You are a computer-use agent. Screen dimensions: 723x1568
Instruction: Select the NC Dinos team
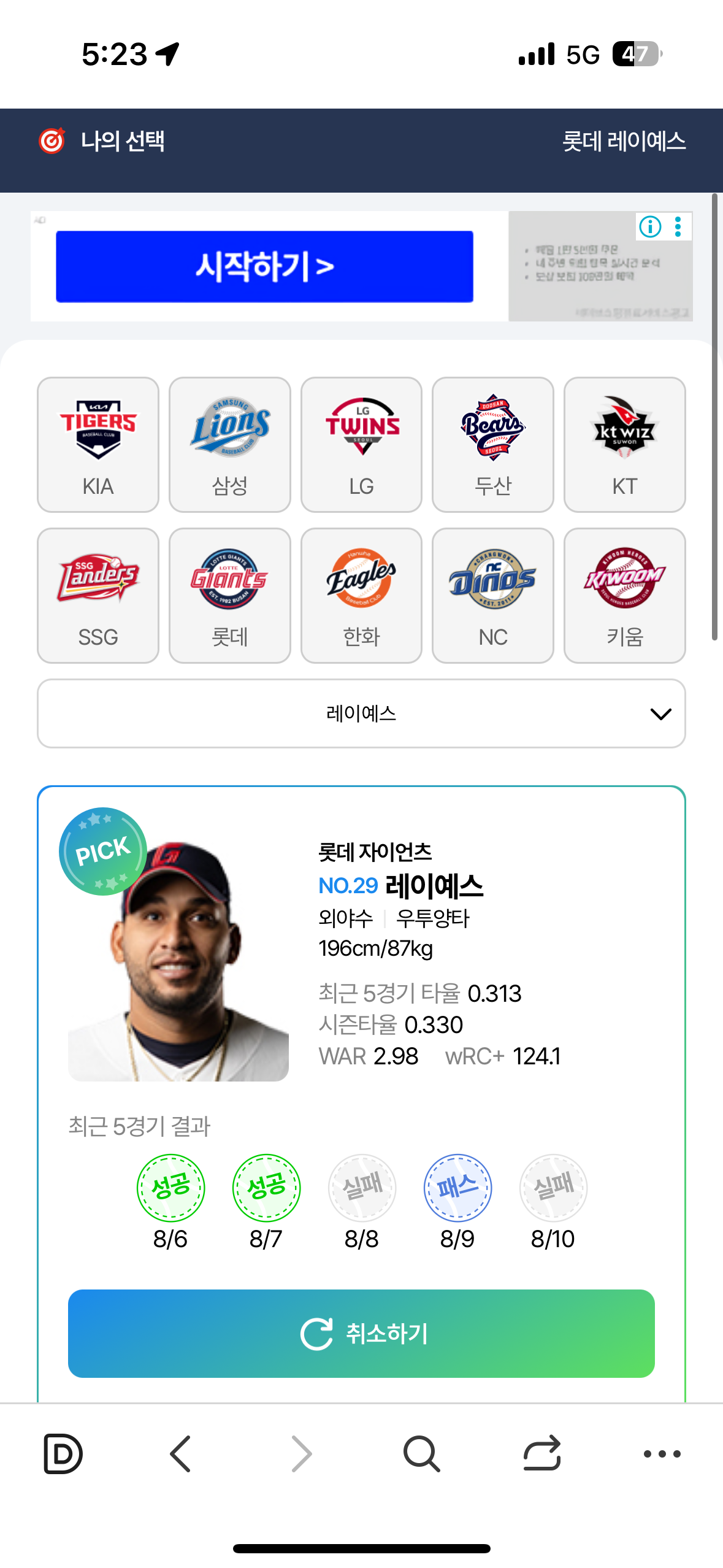tap(492, 595)
